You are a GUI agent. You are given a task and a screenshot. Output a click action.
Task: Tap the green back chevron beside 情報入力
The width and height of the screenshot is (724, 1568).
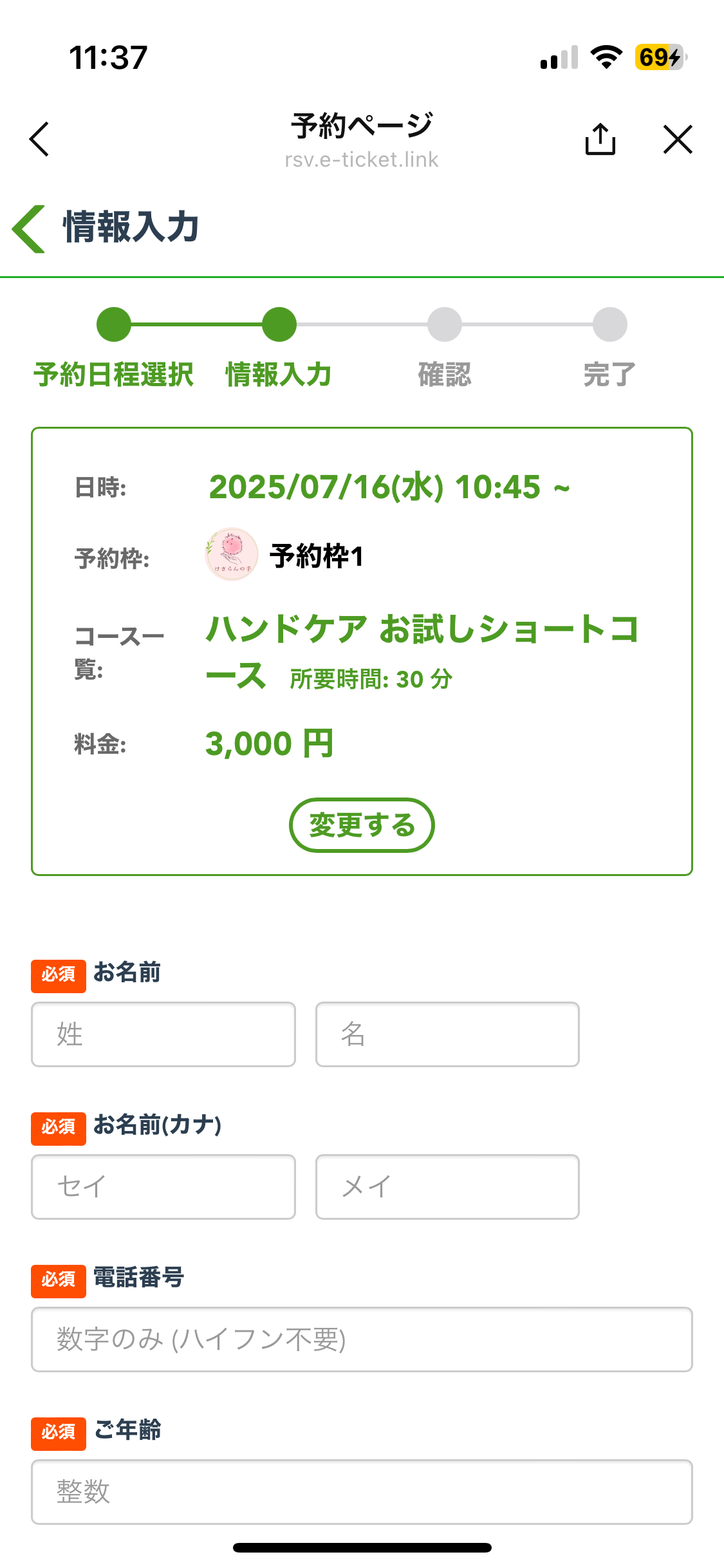[x=29, y=229]
